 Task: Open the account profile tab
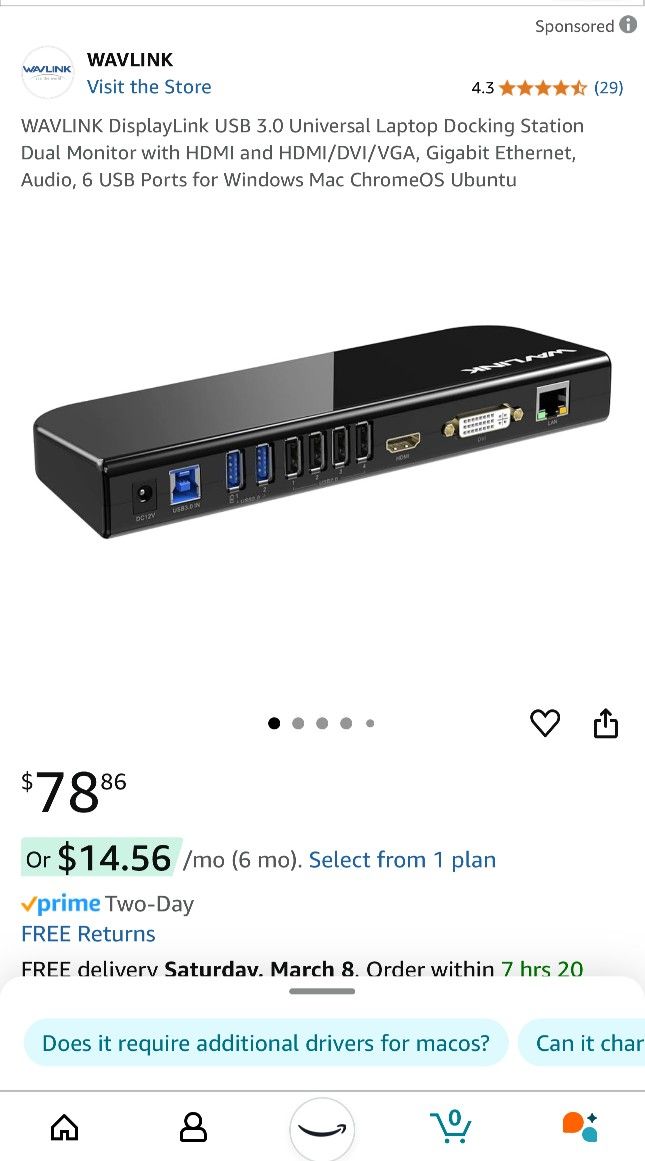click(193, 1127)
